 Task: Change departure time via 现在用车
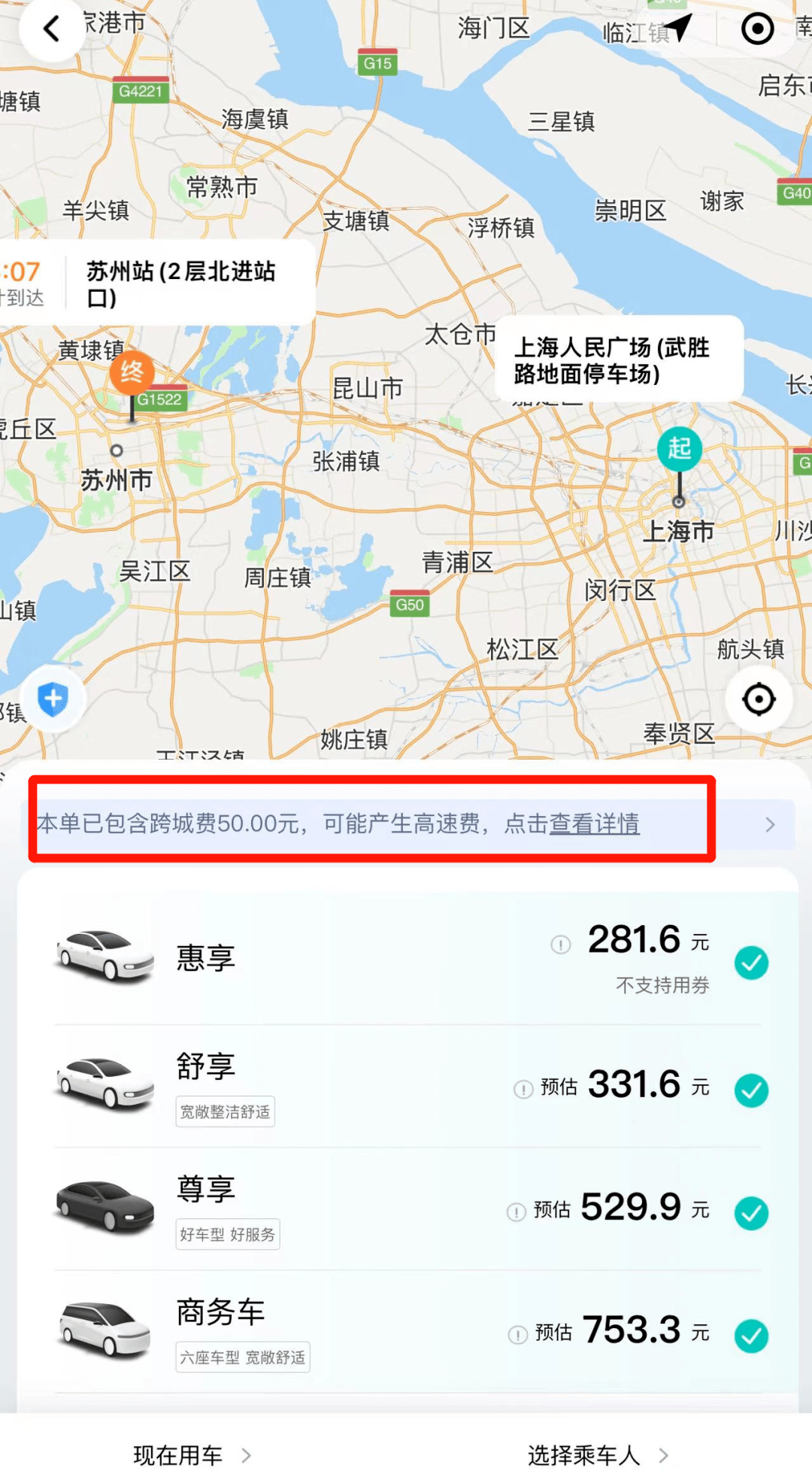coord(192,1455)
